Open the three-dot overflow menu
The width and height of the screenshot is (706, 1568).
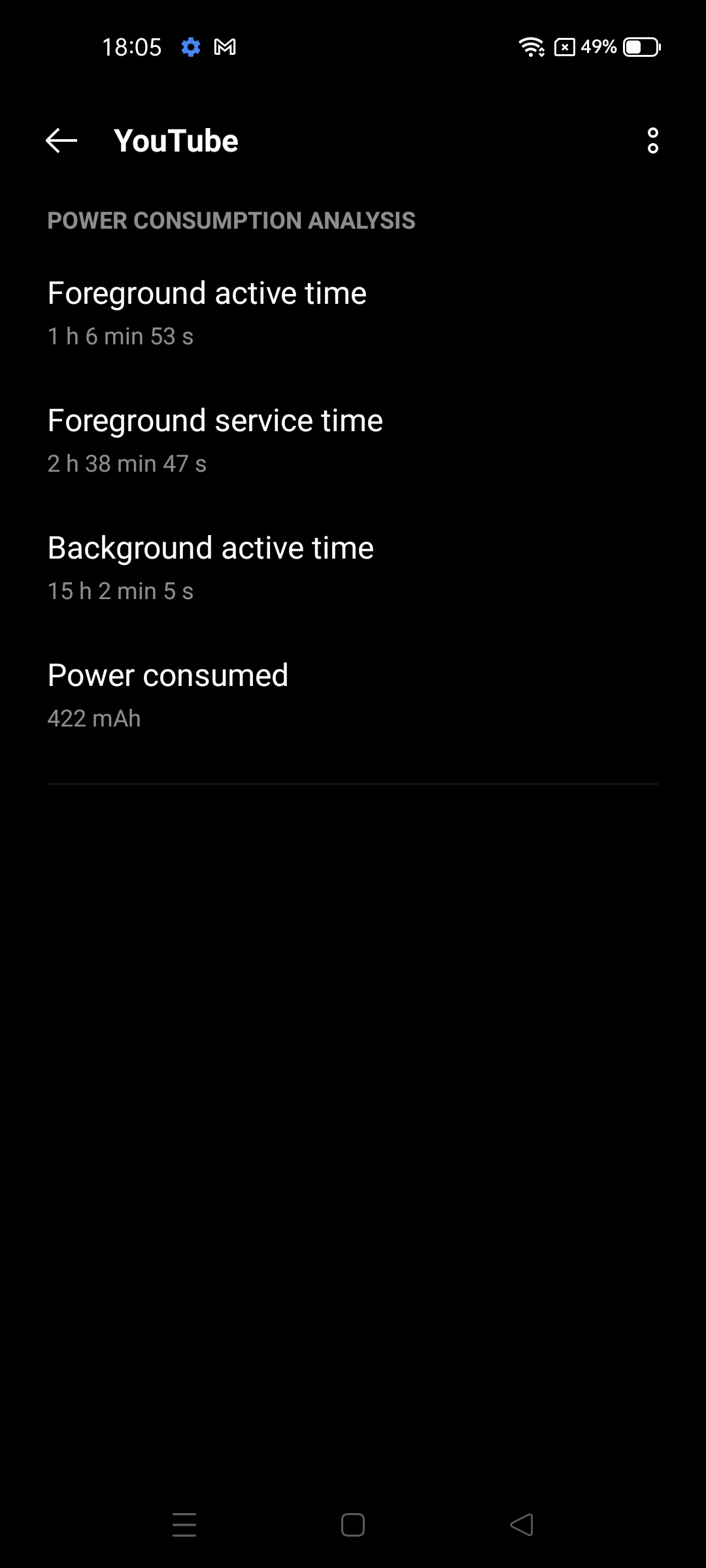coord(652,140)
